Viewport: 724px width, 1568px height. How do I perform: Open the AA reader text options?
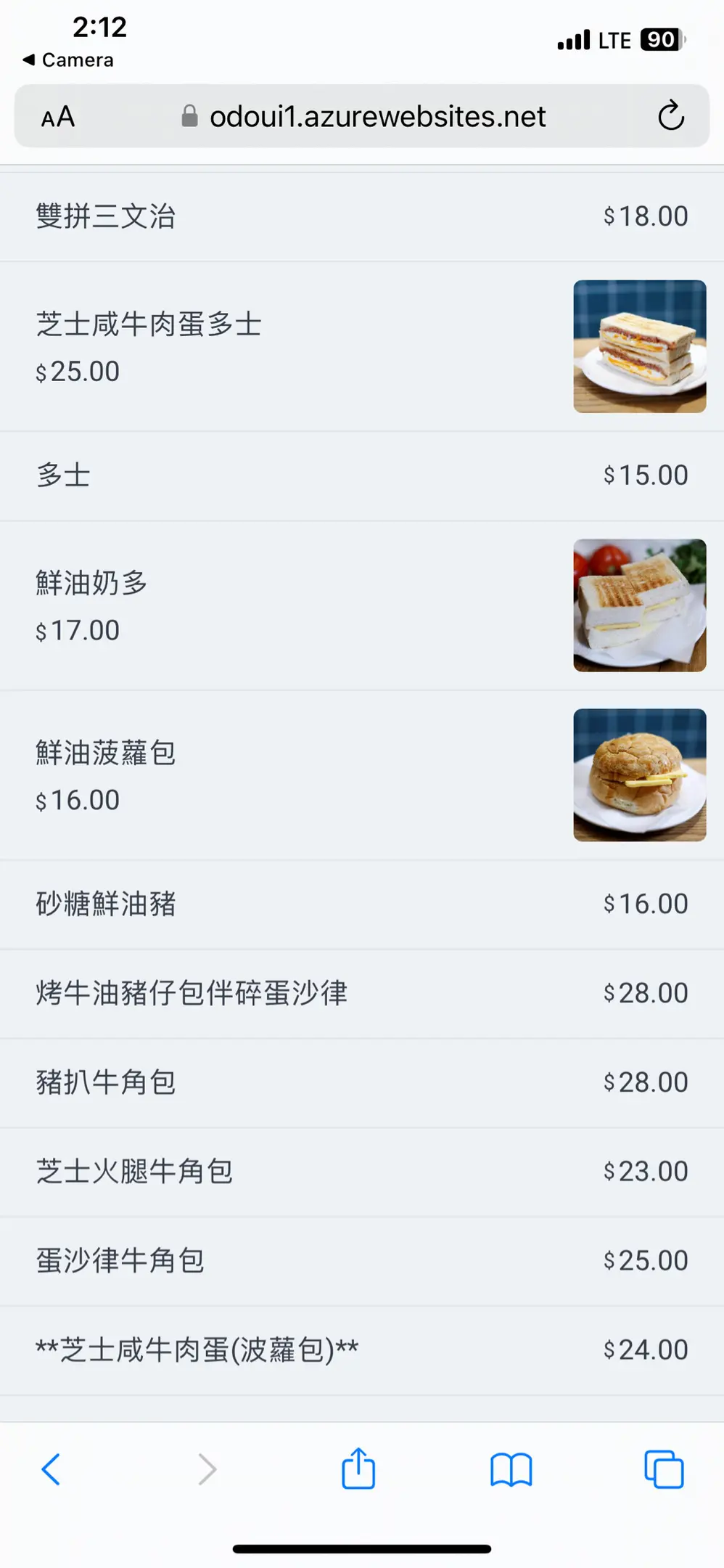[58, 117]
